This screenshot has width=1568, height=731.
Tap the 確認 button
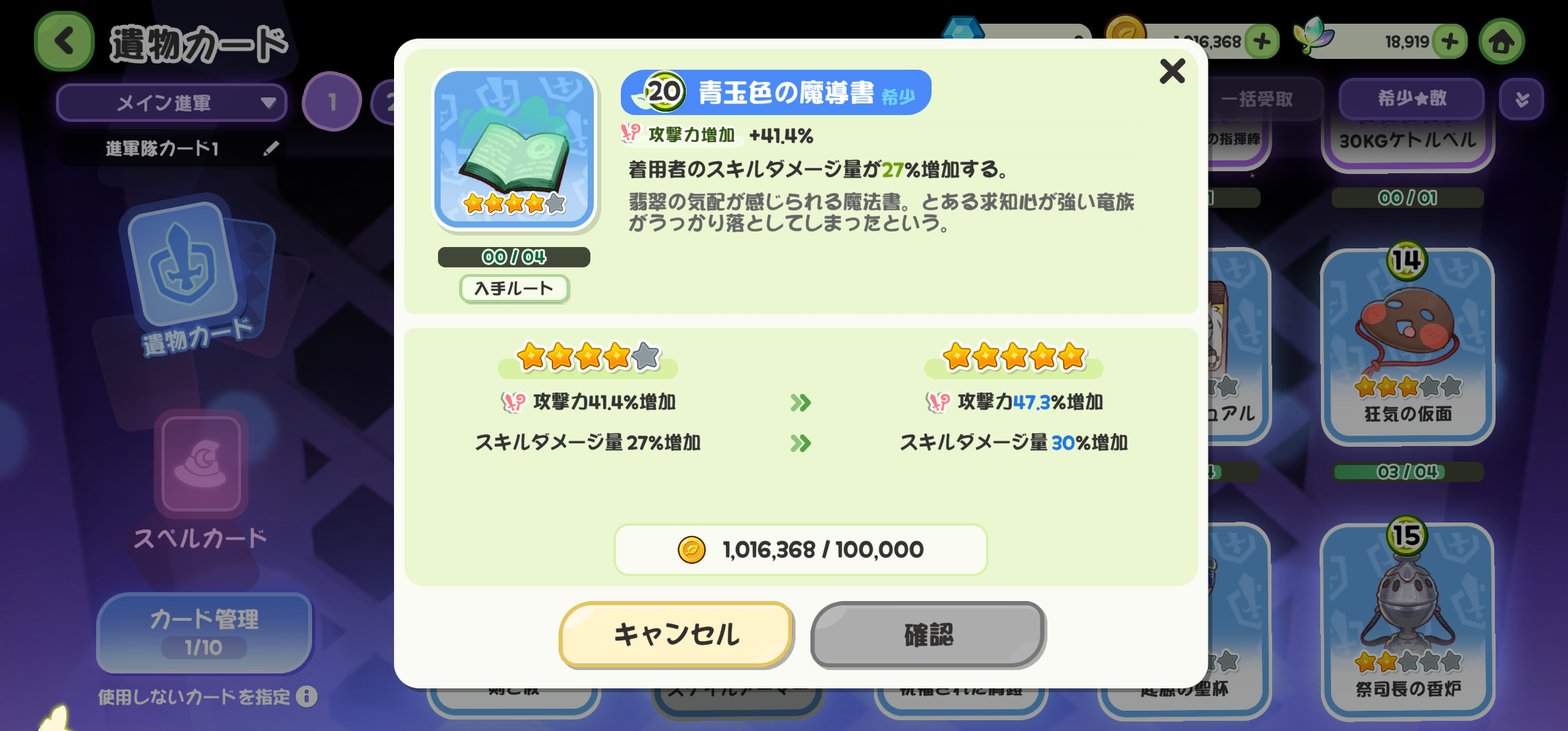point(928,634)
